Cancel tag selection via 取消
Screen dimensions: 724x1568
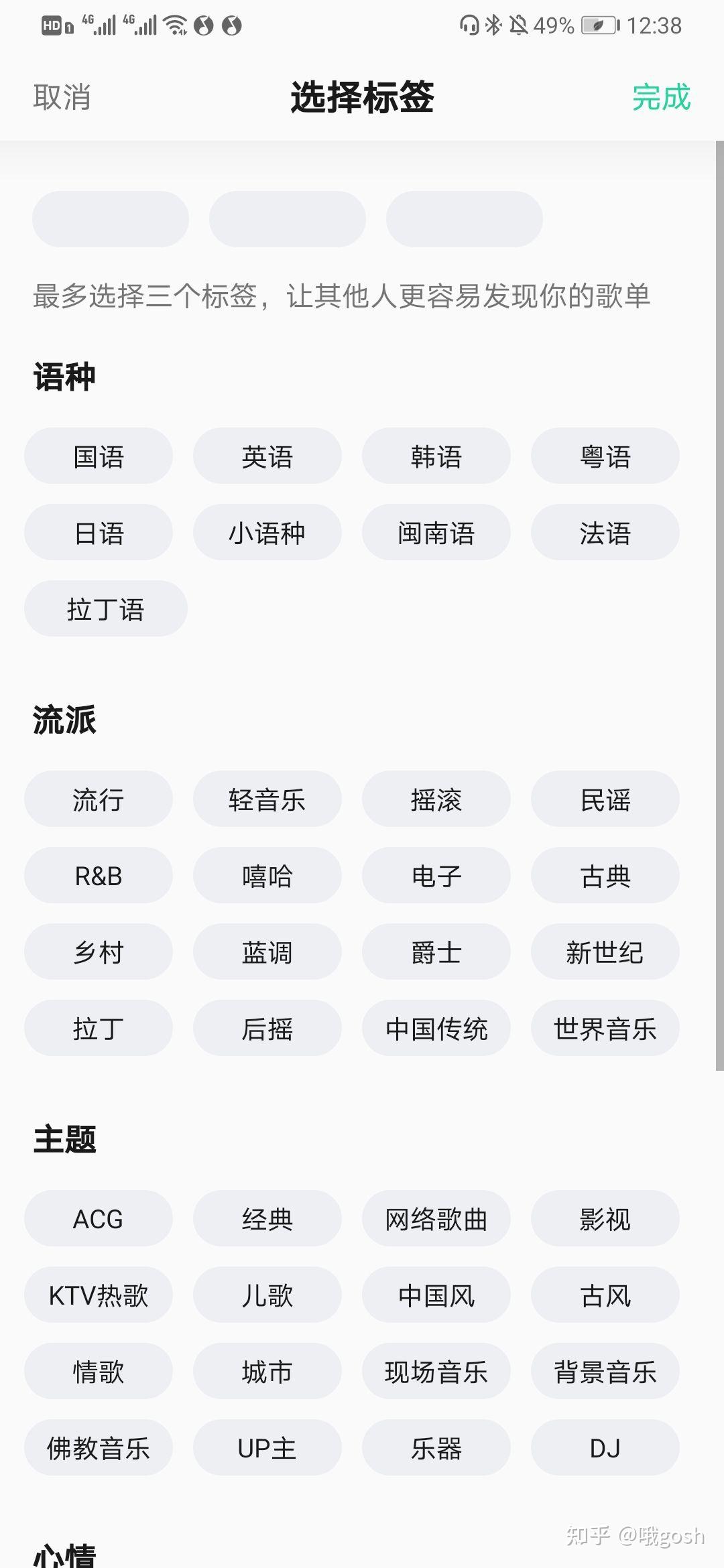tap(62, 97)
